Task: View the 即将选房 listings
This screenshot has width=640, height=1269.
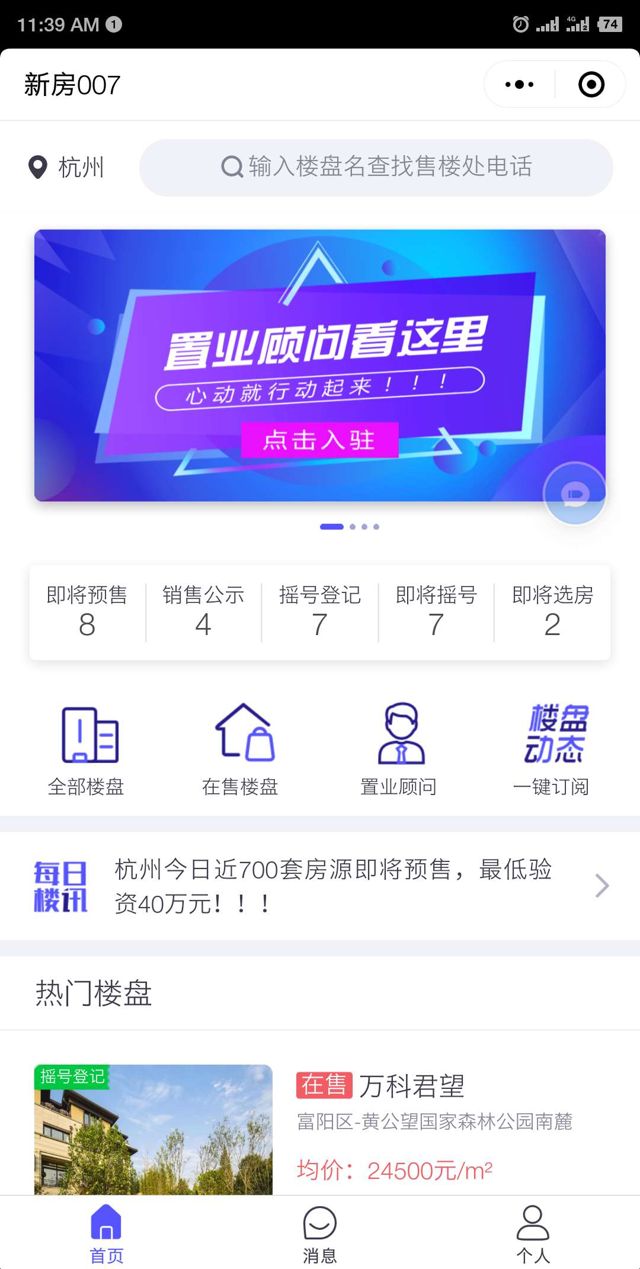Action: click(x=552, y=611)
